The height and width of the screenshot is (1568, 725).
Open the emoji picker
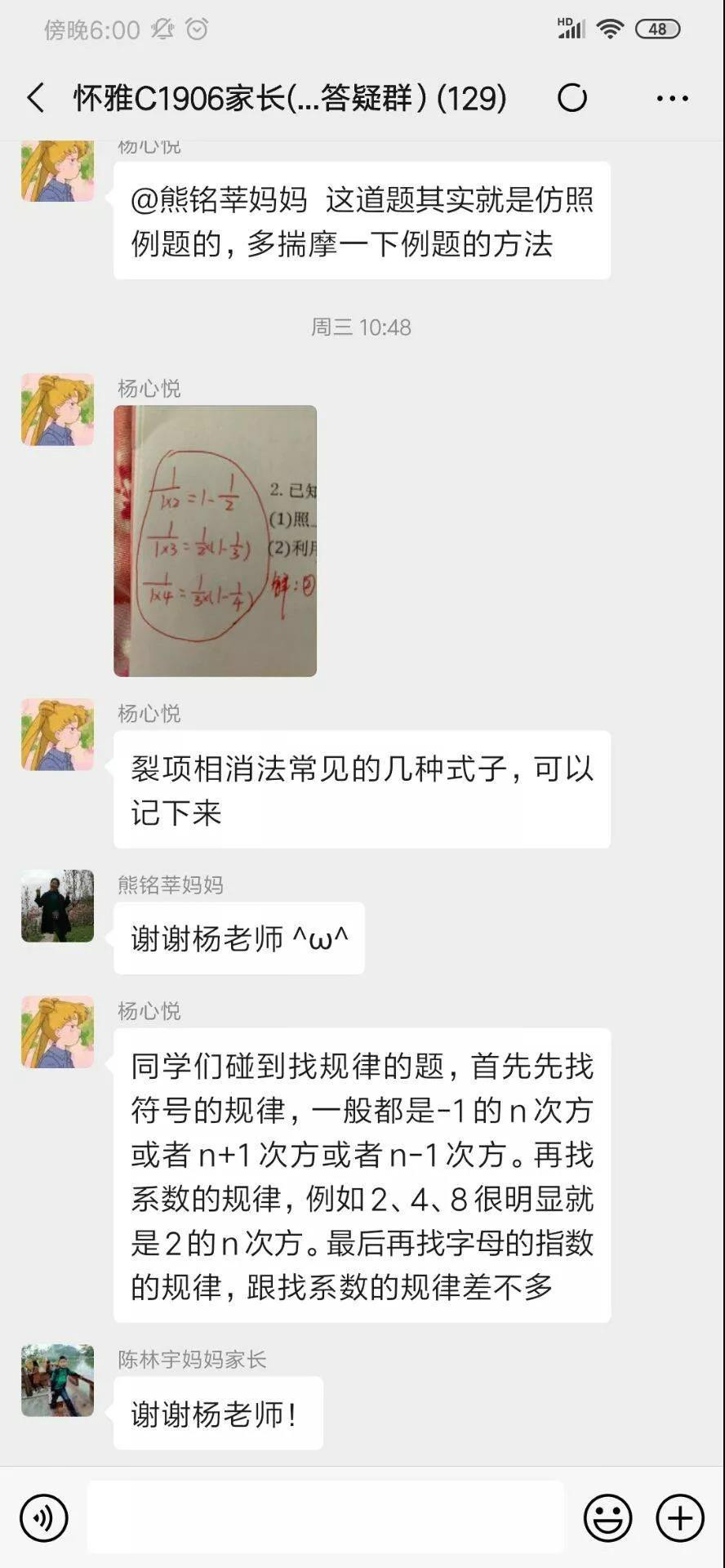click(607, 1517)
